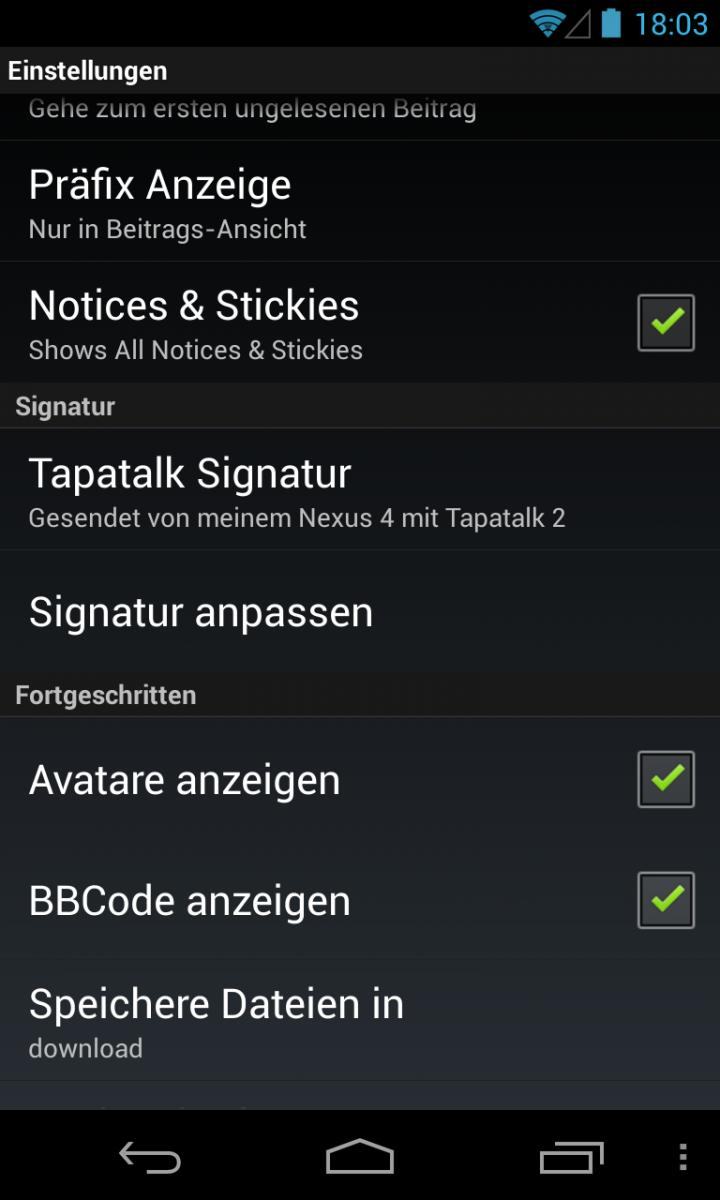Uncheck the Notices & Stickies checkbox
Image resolution: width=720 pixels, height=1200 pixels.
coord(666,322)
